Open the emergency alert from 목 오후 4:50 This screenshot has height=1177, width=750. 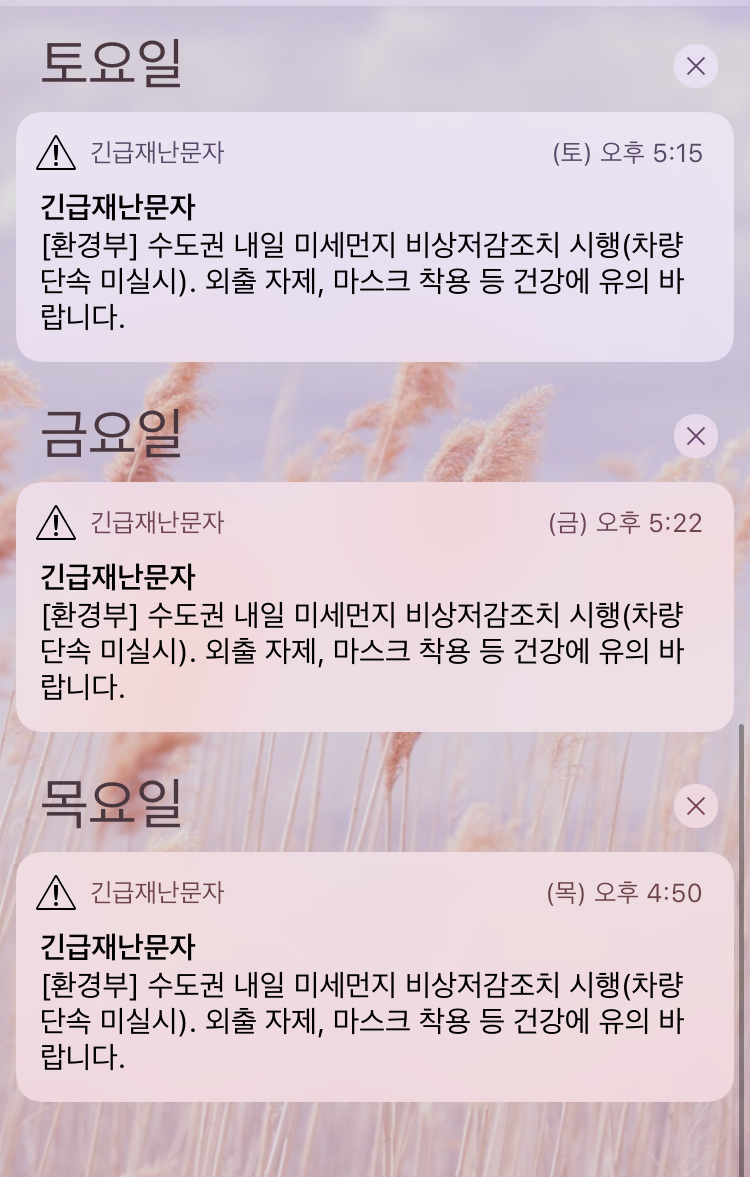point(375,977)
